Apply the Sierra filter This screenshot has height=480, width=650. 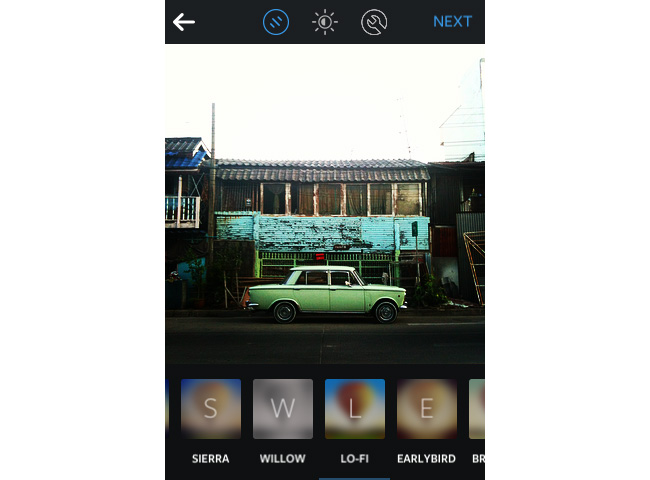(x=211, y=409)
